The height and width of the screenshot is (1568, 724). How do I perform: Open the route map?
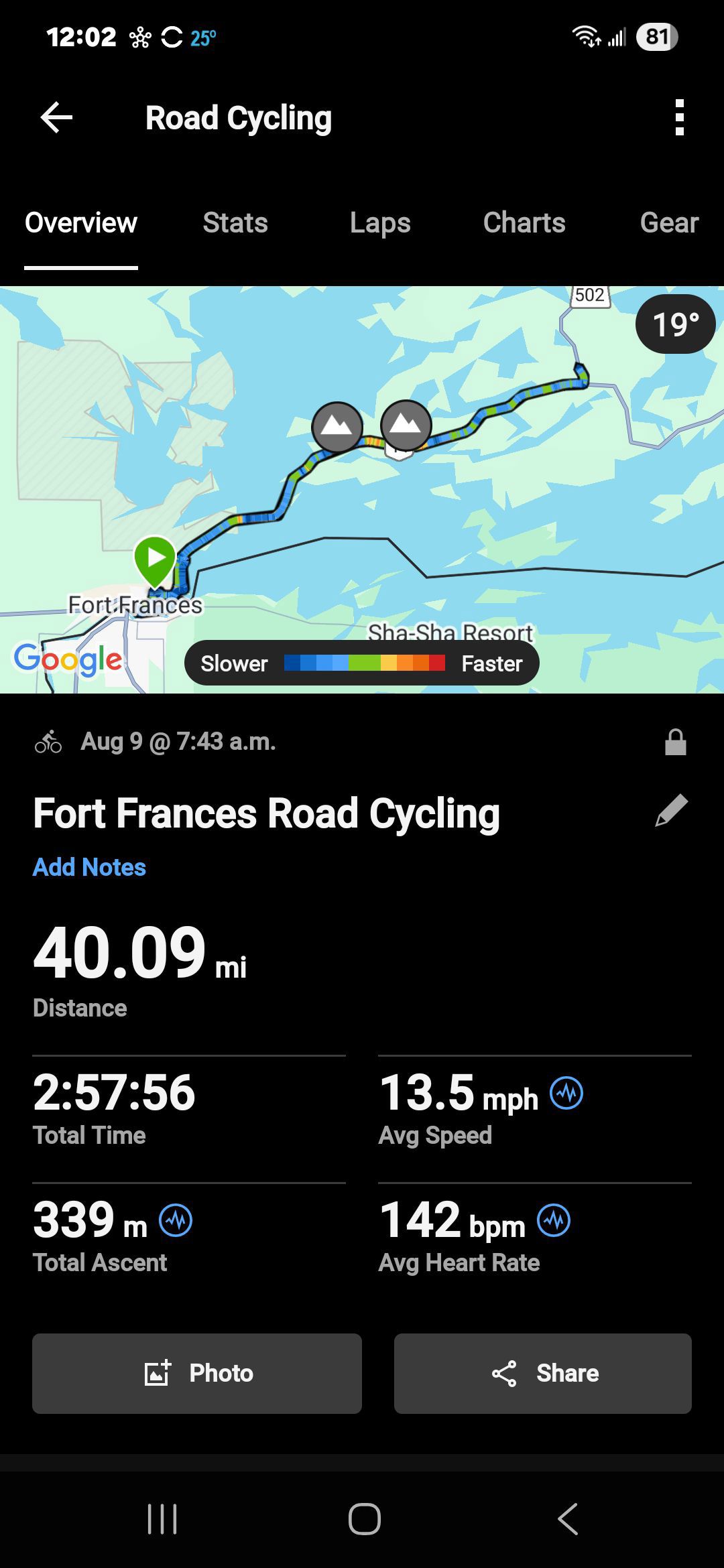(x=362, y=489)
